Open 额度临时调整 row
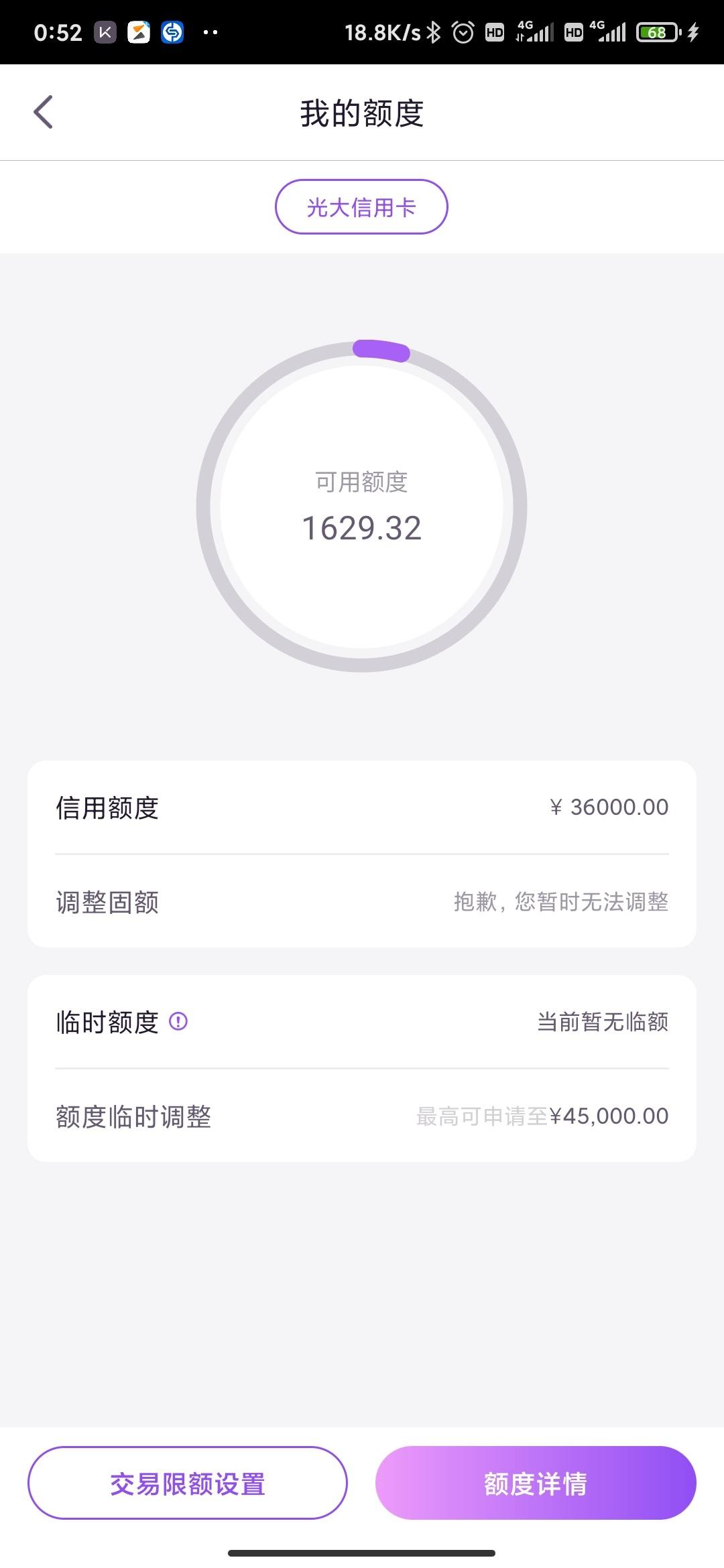 coord(362,1116)
